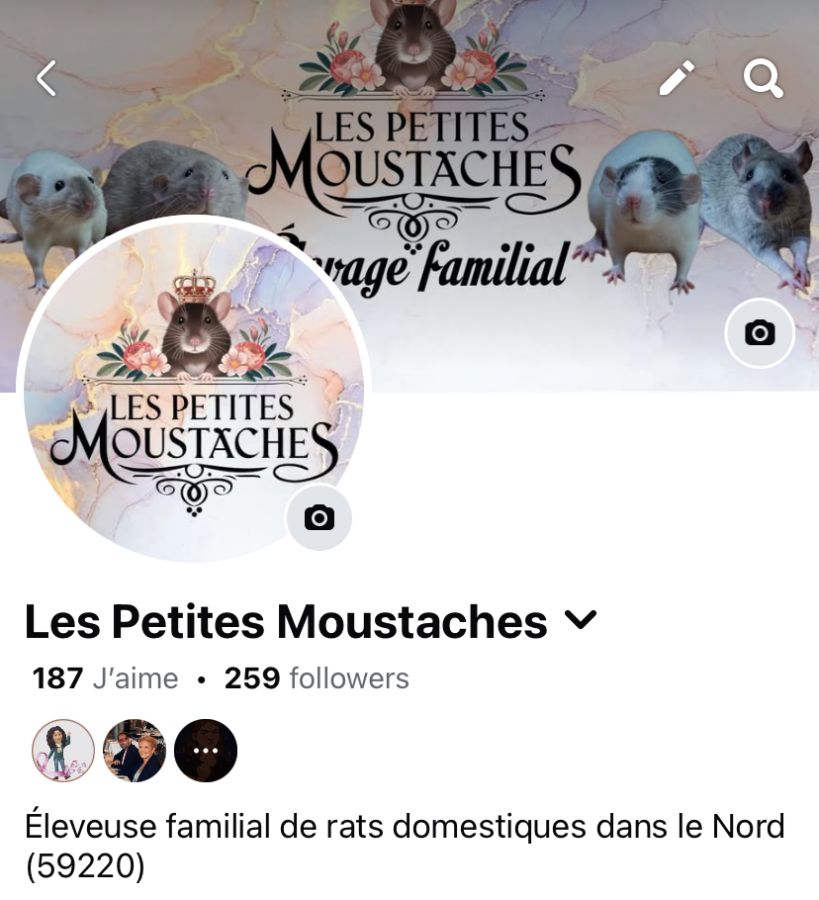Image resolution: width=819 pixels, height=900 pixels.
Task: Tap the pencil edit icon
Action: pyautogui.click(x=677, y=78)
